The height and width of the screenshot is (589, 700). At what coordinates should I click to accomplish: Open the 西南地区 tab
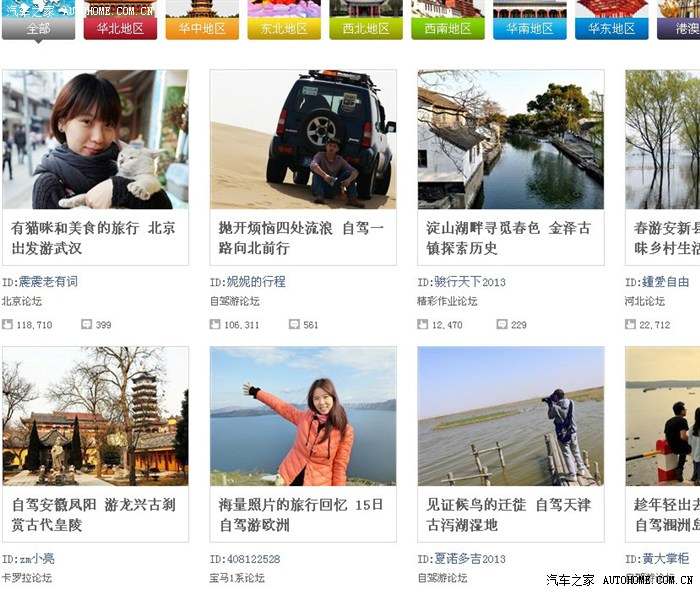point(448,29)
